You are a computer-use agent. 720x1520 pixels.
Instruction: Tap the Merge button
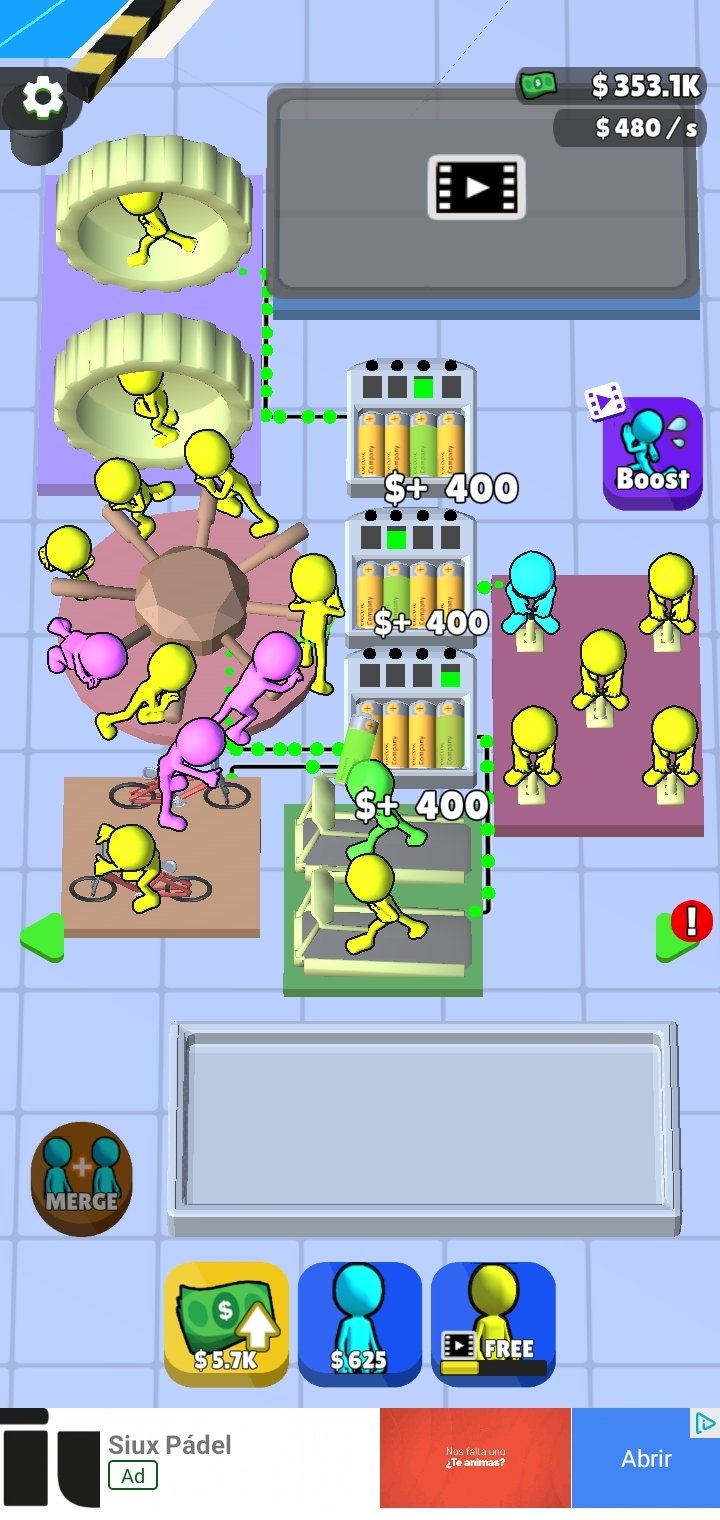click(81, 1179)
